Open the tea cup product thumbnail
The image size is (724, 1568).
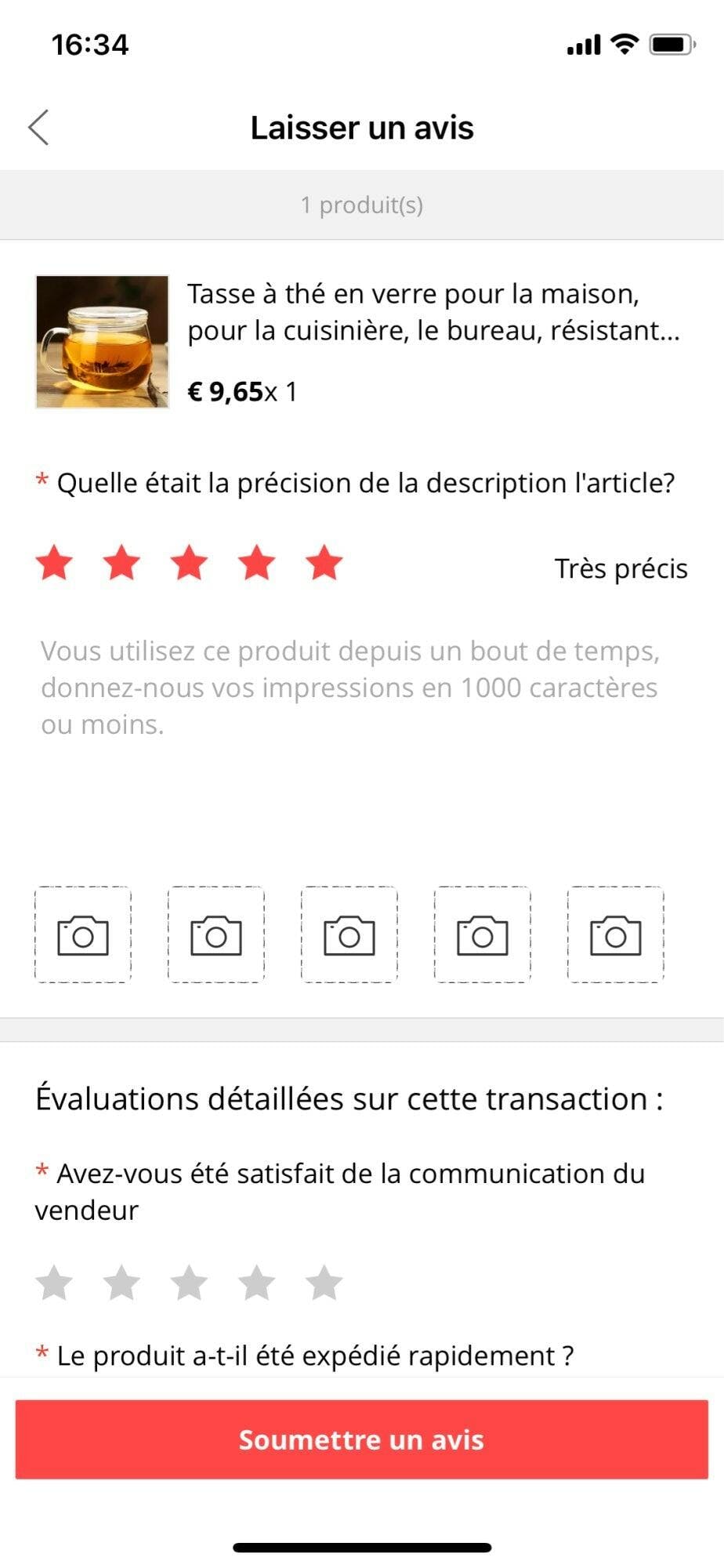(x=102, y=342)
